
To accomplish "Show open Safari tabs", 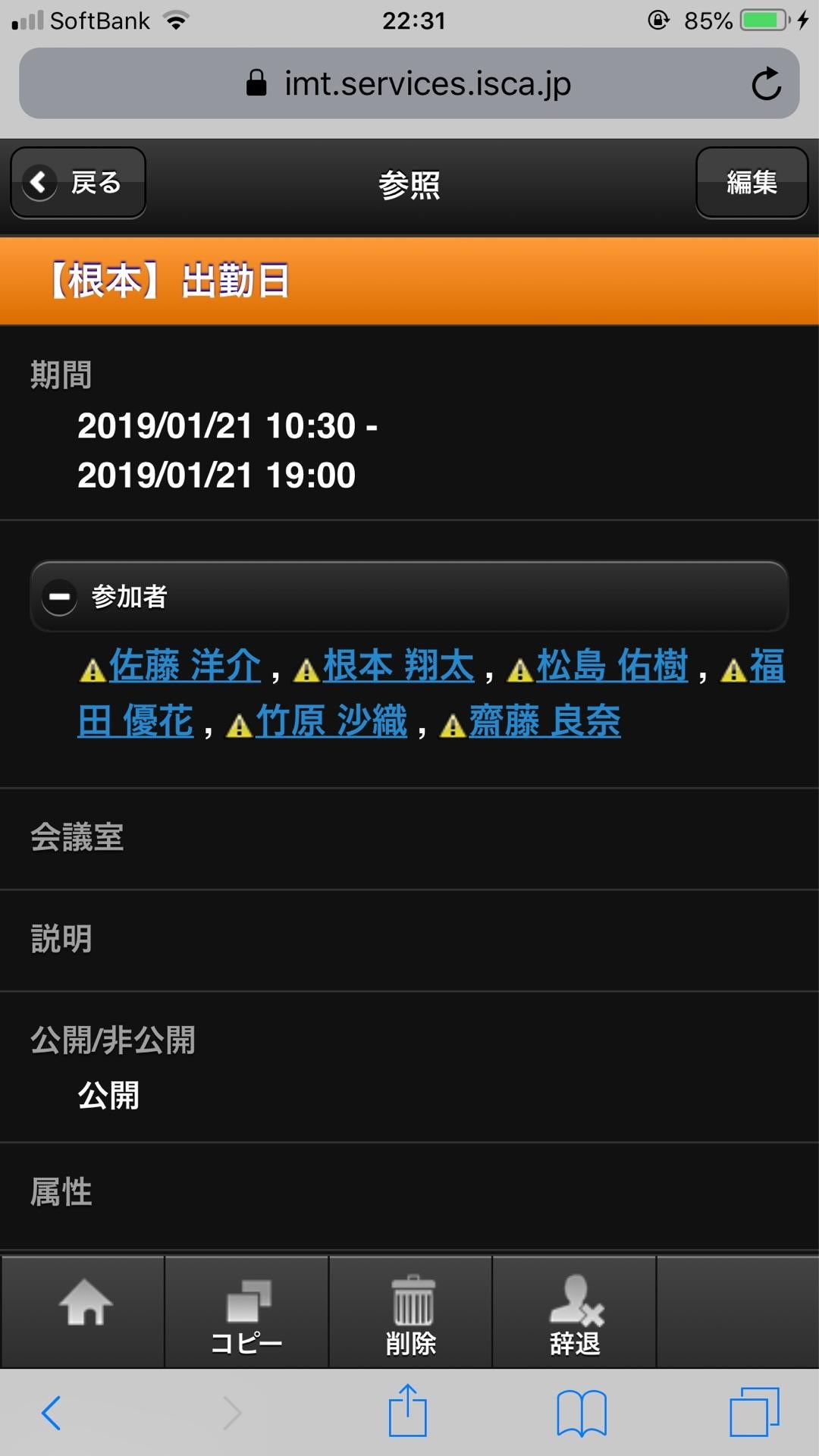I will coord(754,1412).
